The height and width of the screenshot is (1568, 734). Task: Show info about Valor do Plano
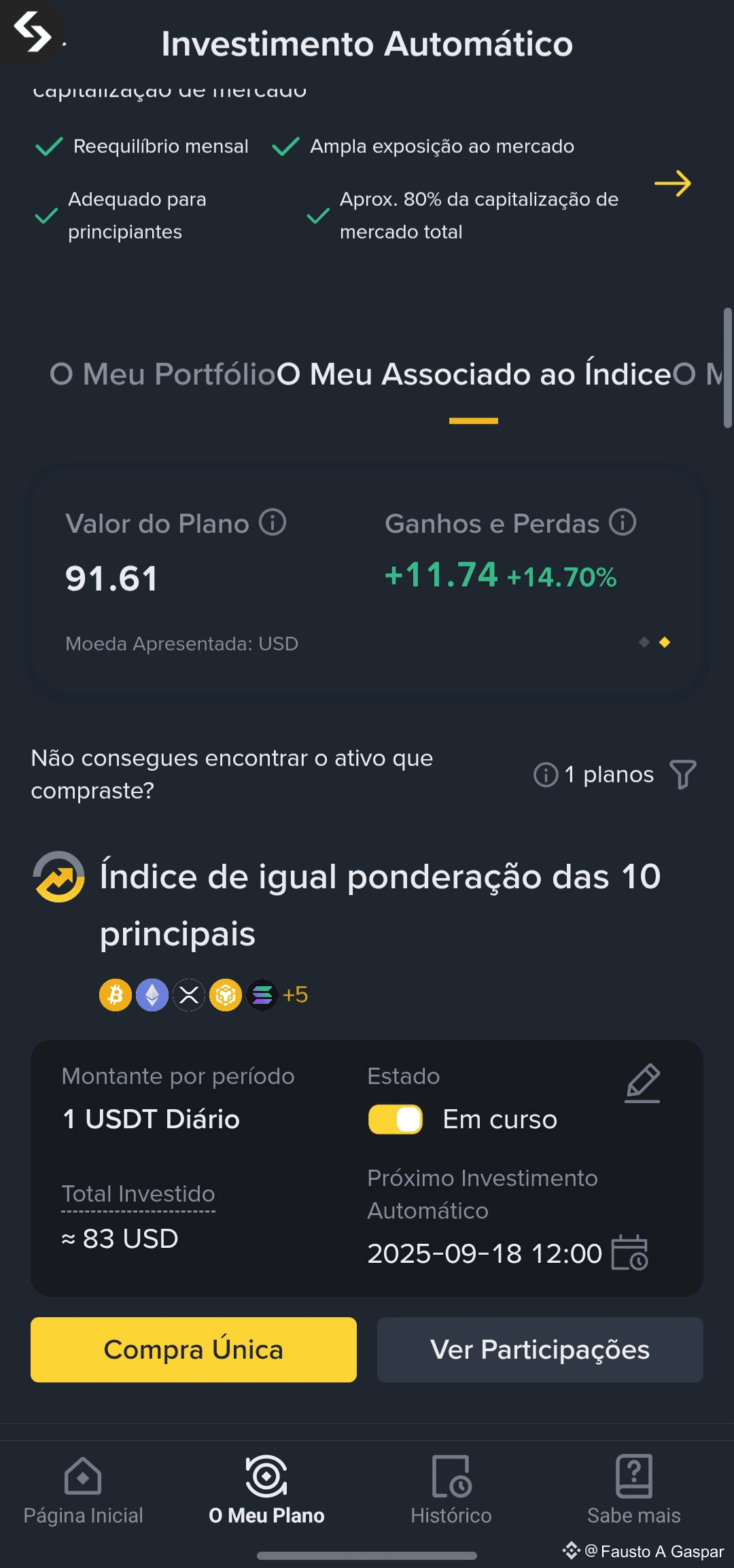pos(273,523)
